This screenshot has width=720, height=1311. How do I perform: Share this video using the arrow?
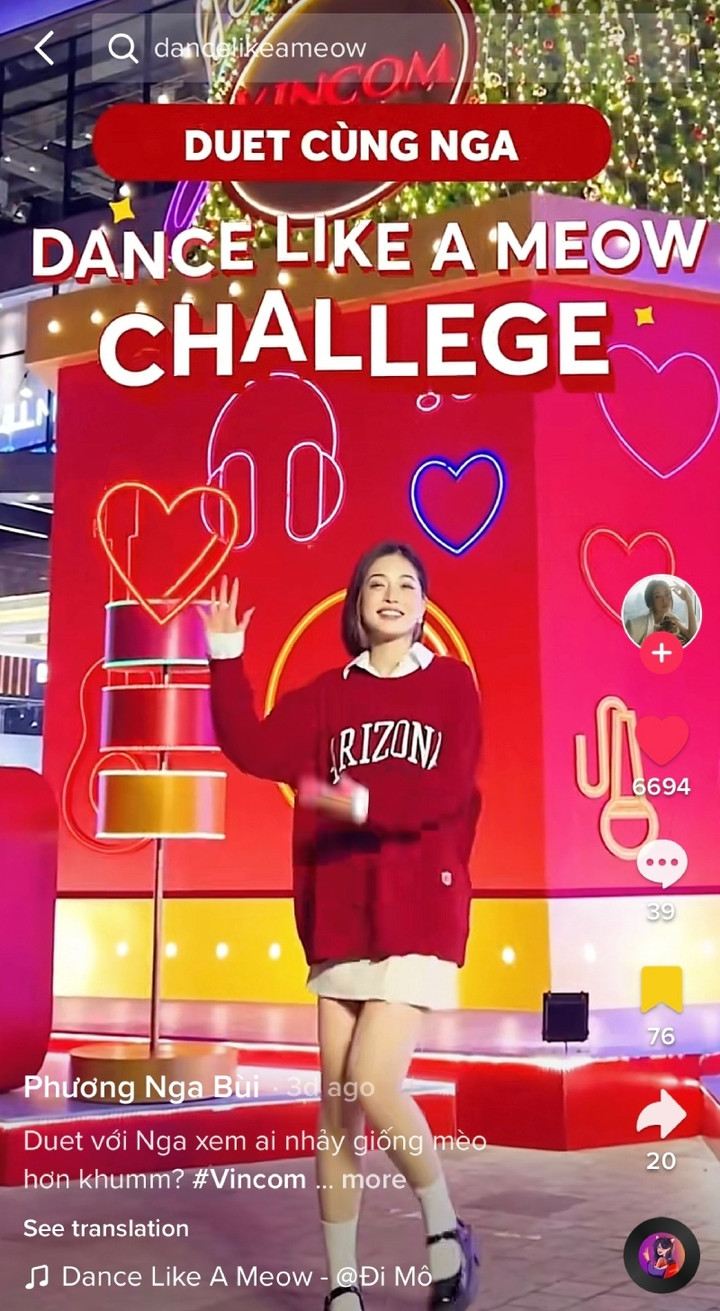click(x=661, y=1114)
